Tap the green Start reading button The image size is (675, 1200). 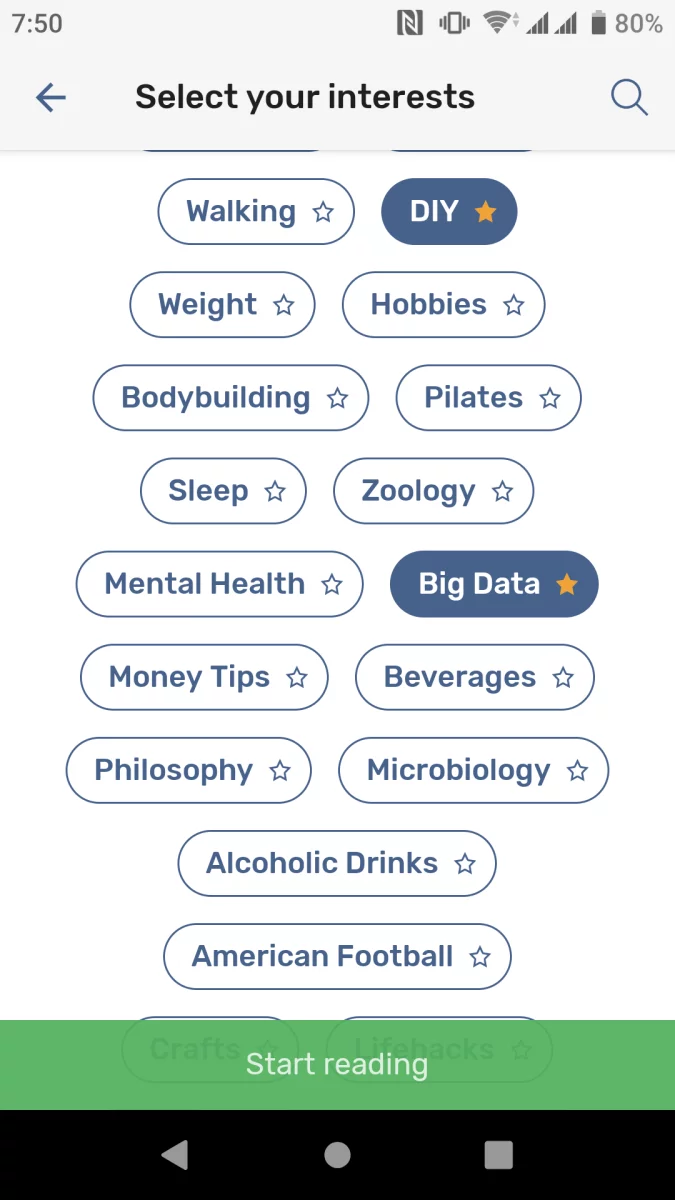click(x=337, y=1065)
